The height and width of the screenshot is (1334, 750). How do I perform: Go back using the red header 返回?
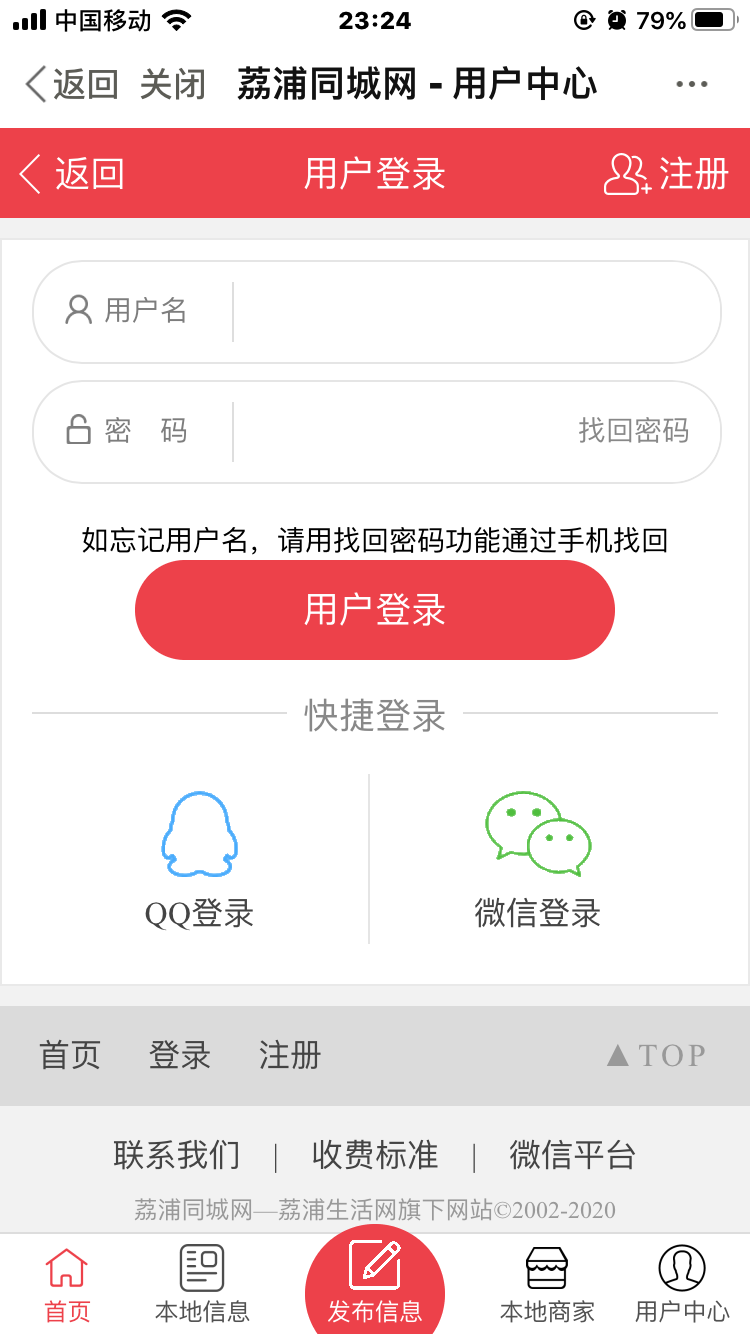(x=72, y=174)
